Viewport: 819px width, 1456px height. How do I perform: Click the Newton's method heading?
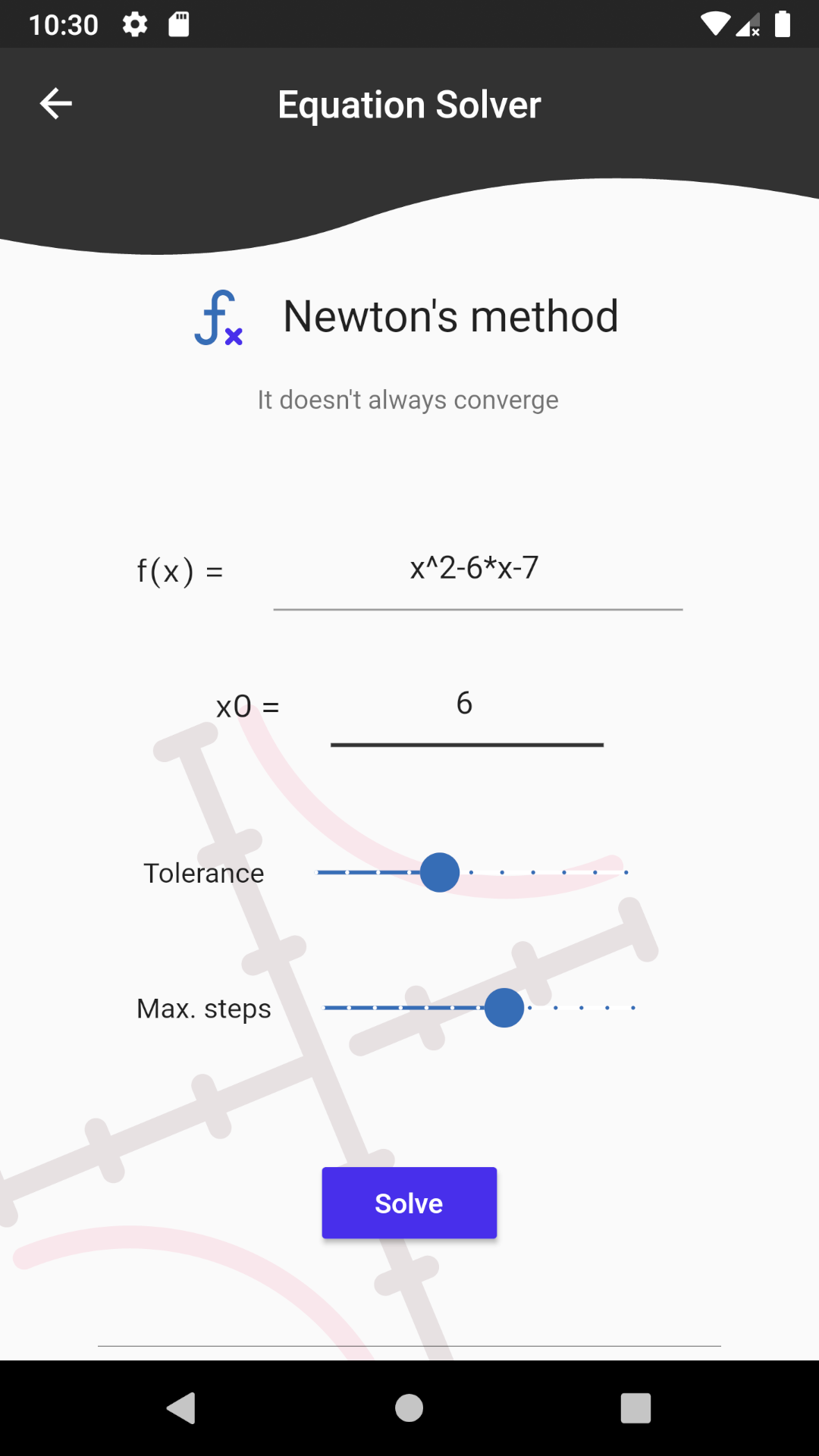point(450,316)
